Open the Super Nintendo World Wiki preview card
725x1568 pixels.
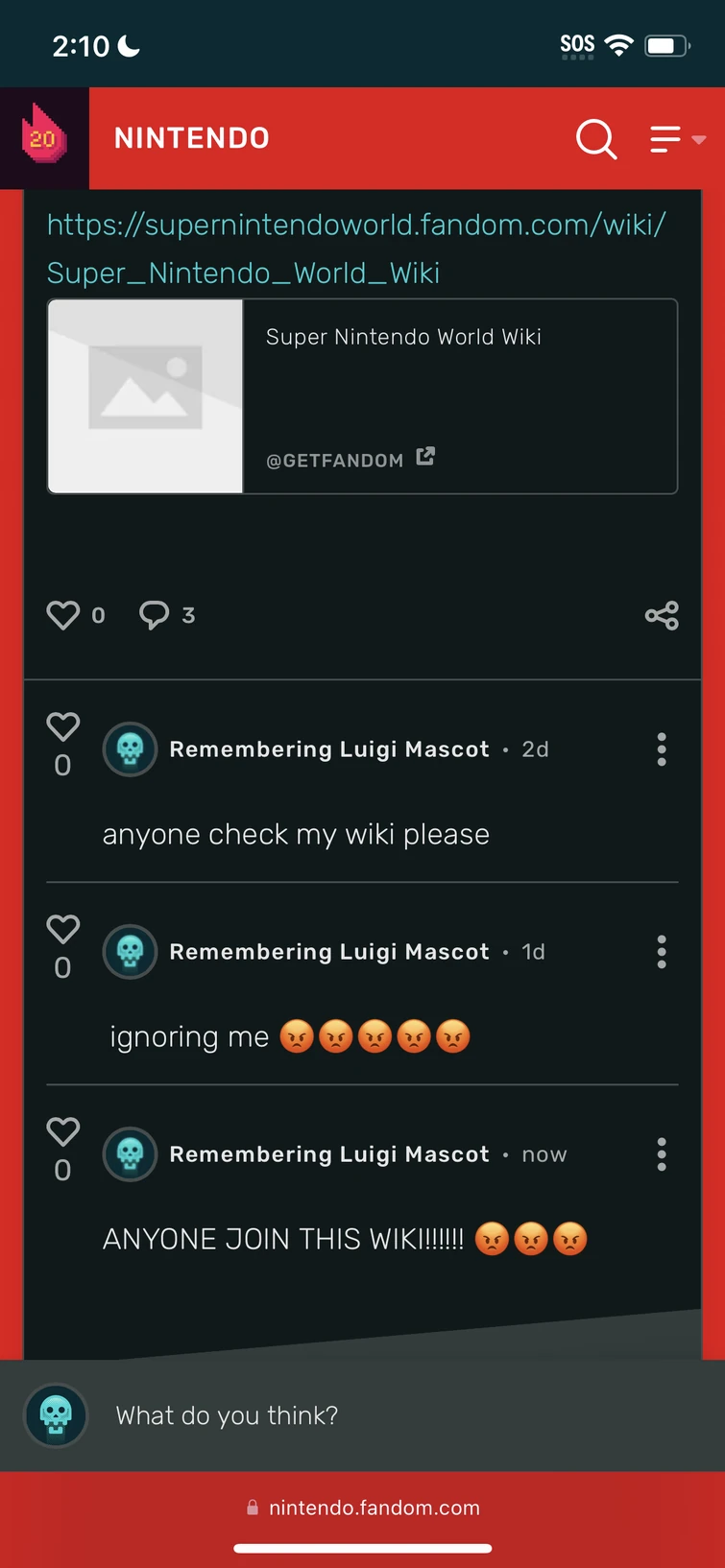pyautogui.click(x=362, y=395)
